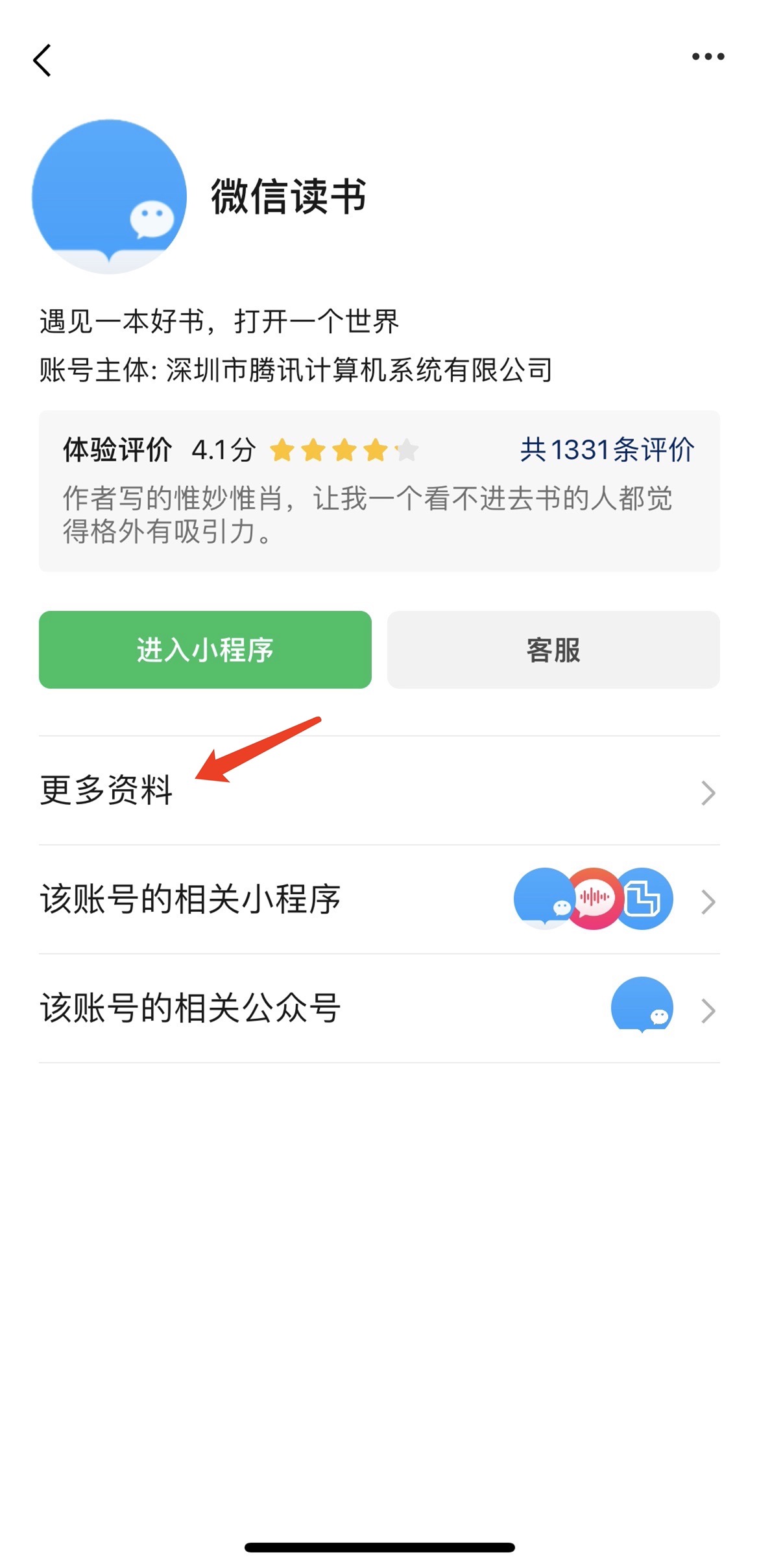Viewport: 759px width, 1568px height.
Task: Tap 进入小程序 green button
Action: (x=205, y=650)
